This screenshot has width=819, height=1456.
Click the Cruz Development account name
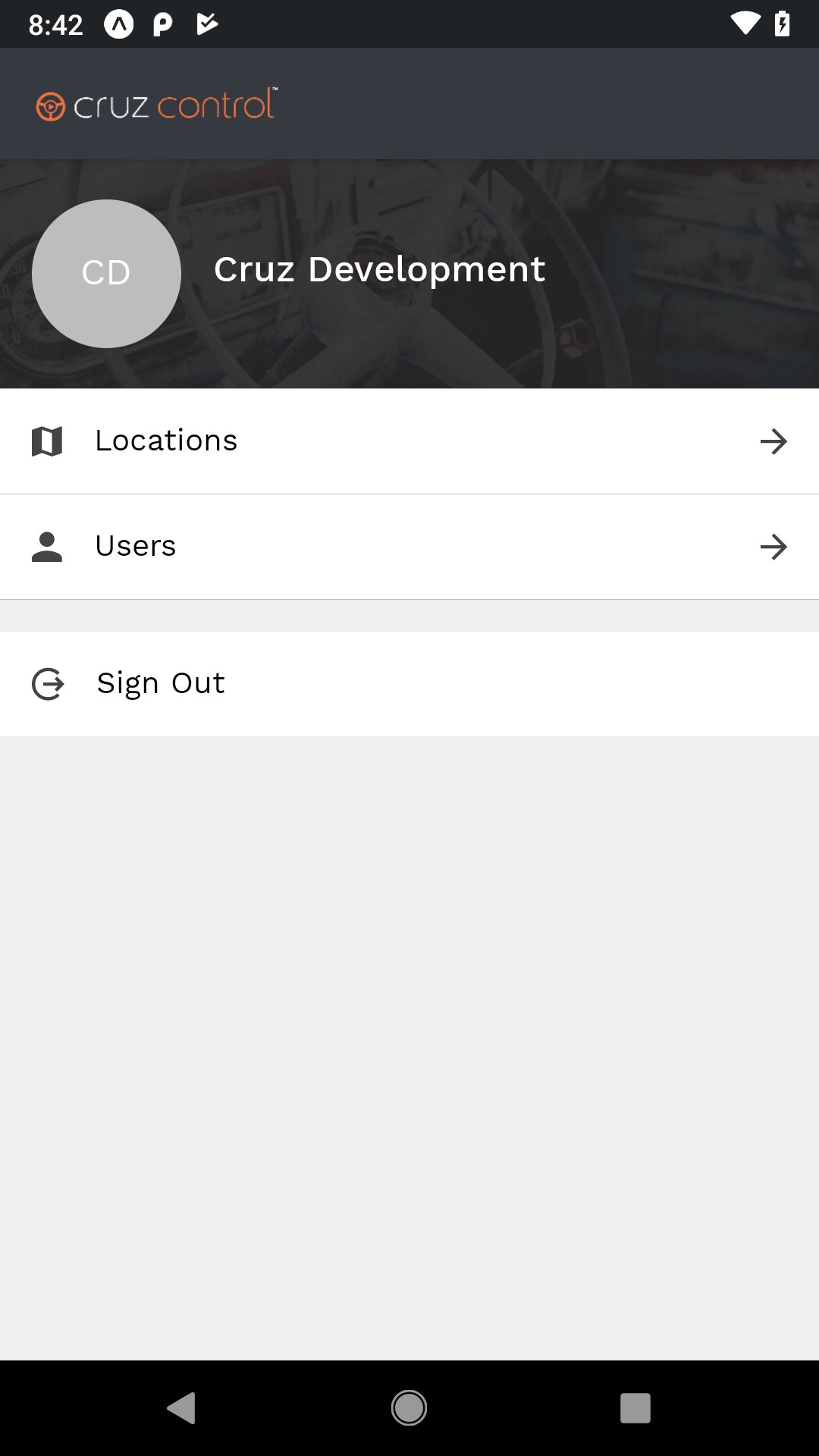379,269
